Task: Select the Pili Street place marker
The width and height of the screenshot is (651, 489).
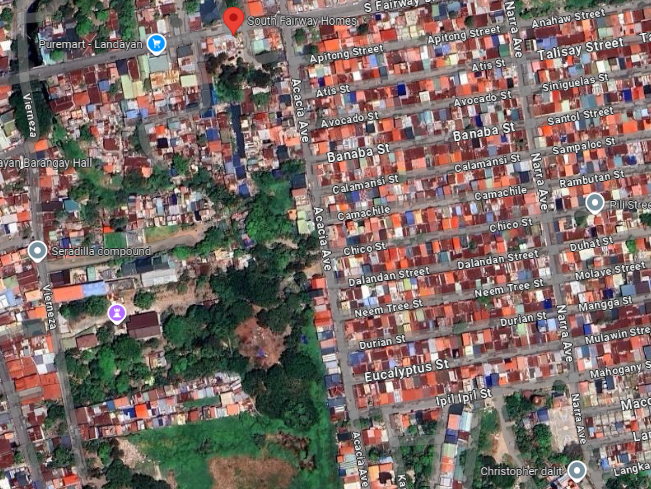Action: 594,203
